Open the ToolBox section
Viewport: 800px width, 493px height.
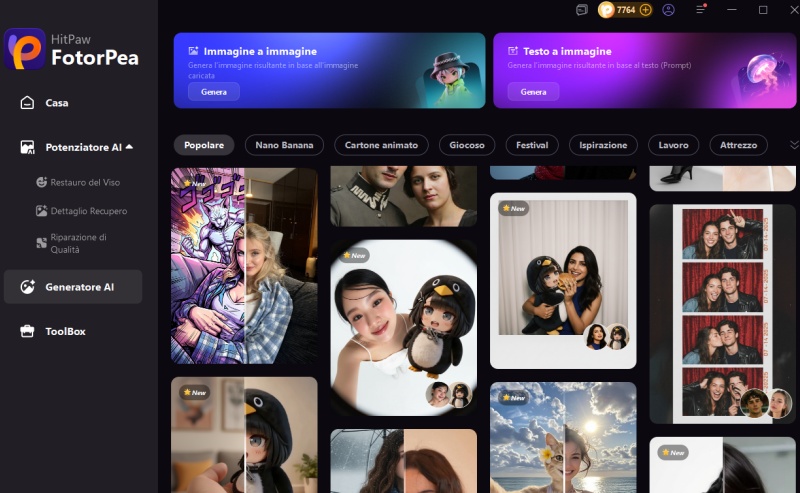65,331
